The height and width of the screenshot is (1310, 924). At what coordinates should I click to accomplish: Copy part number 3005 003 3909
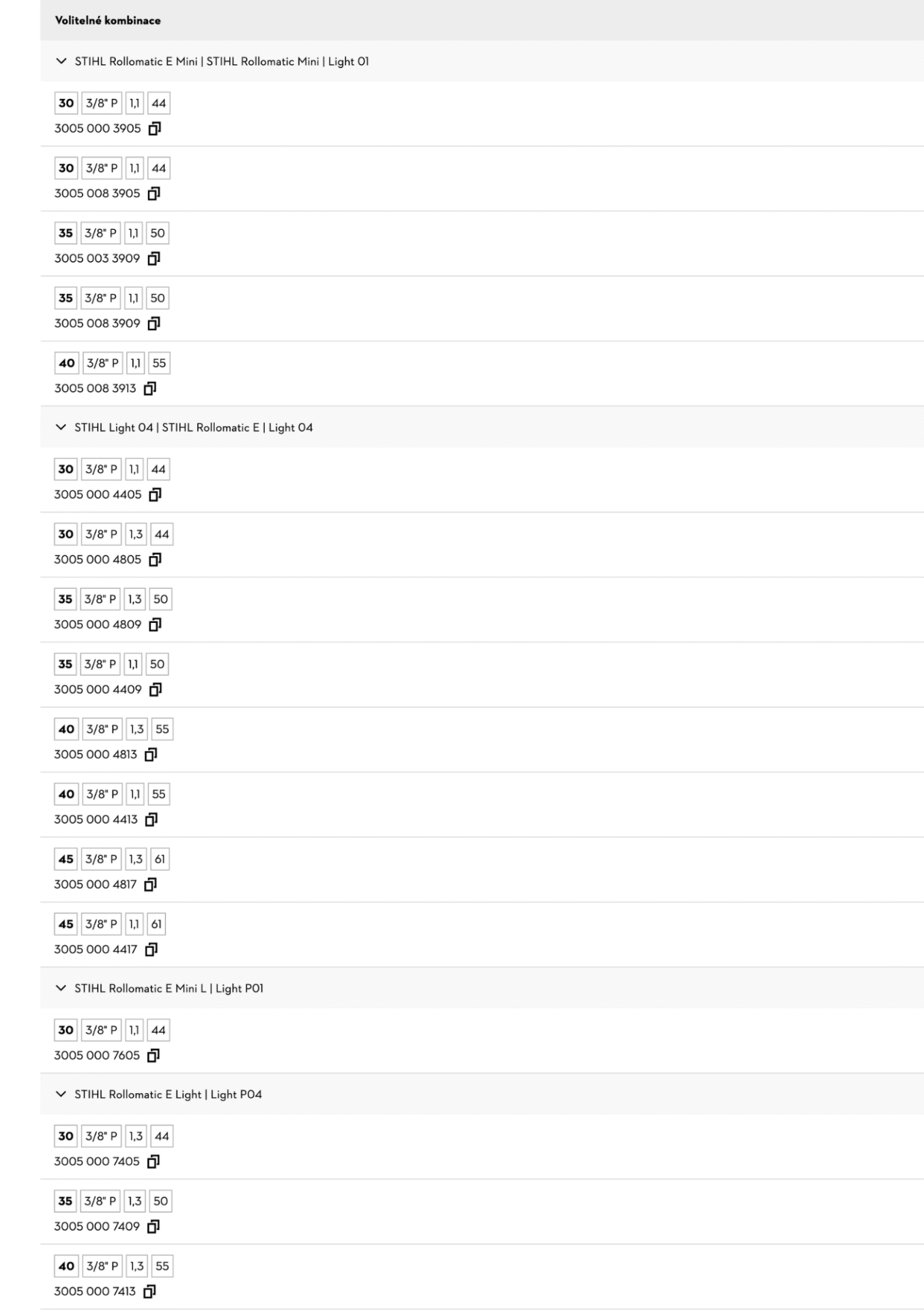coord(154,259)
